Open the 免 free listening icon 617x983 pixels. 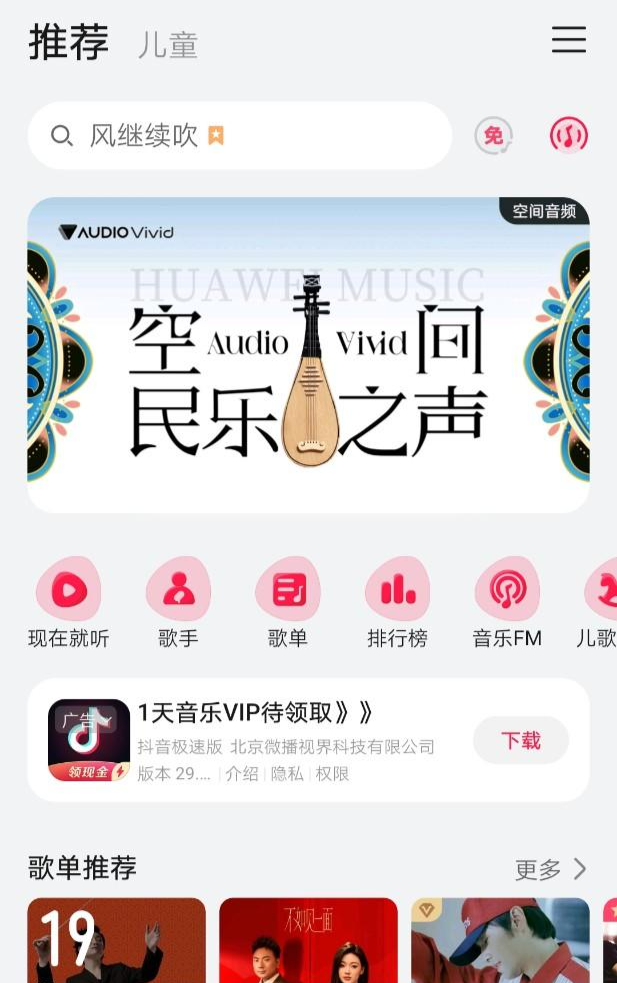pos(493,136)
